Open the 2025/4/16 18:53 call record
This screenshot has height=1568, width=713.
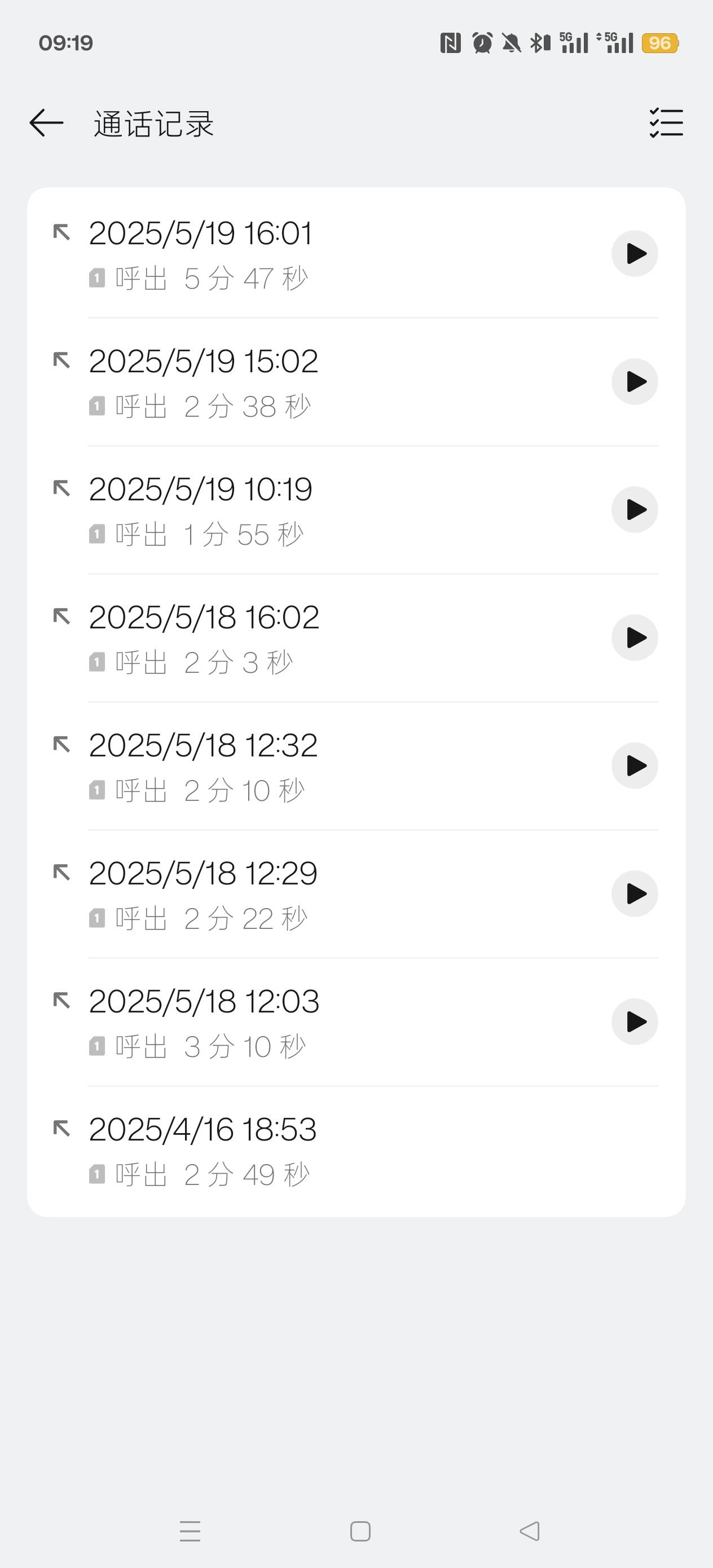tap(356, 1151)
